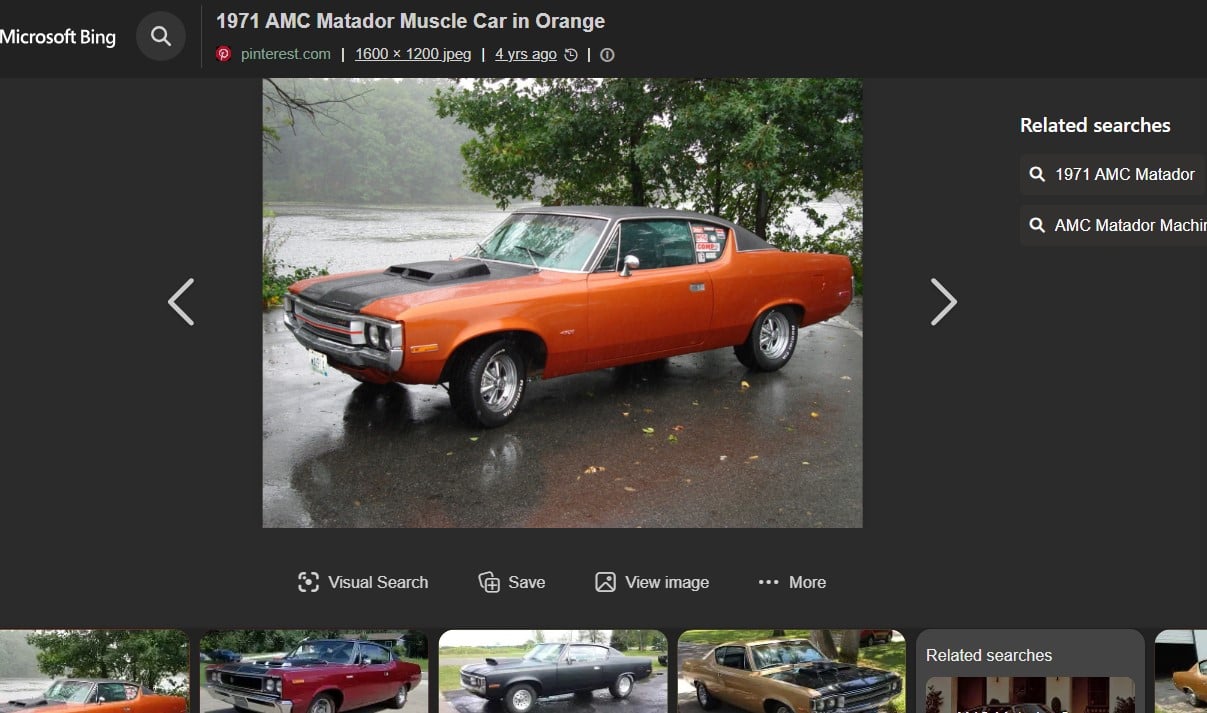This screenshot has width=1207, height=713.
Task: Start Visual Search on this image
Action: point(363,582)
